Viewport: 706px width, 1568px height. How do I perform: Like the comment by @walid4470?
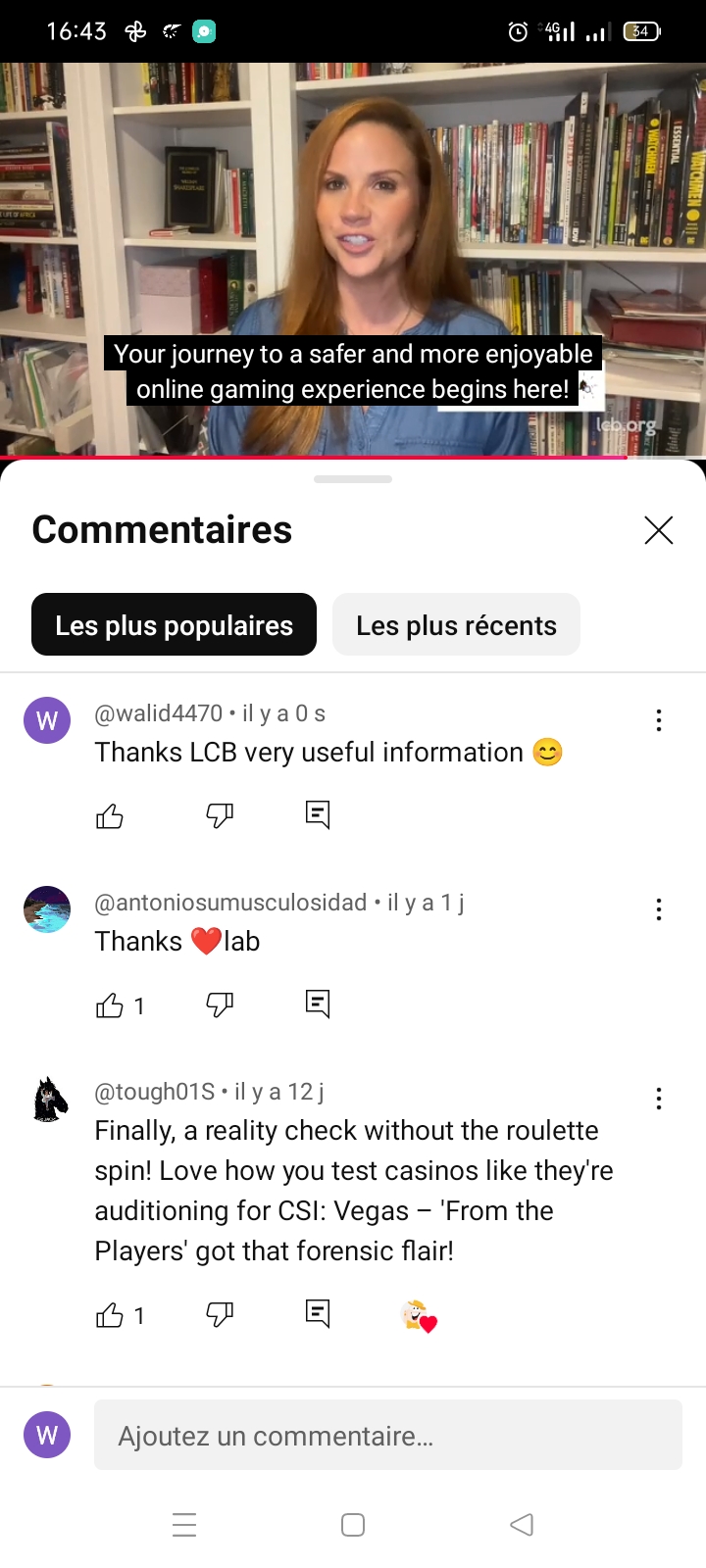(110, 815)
